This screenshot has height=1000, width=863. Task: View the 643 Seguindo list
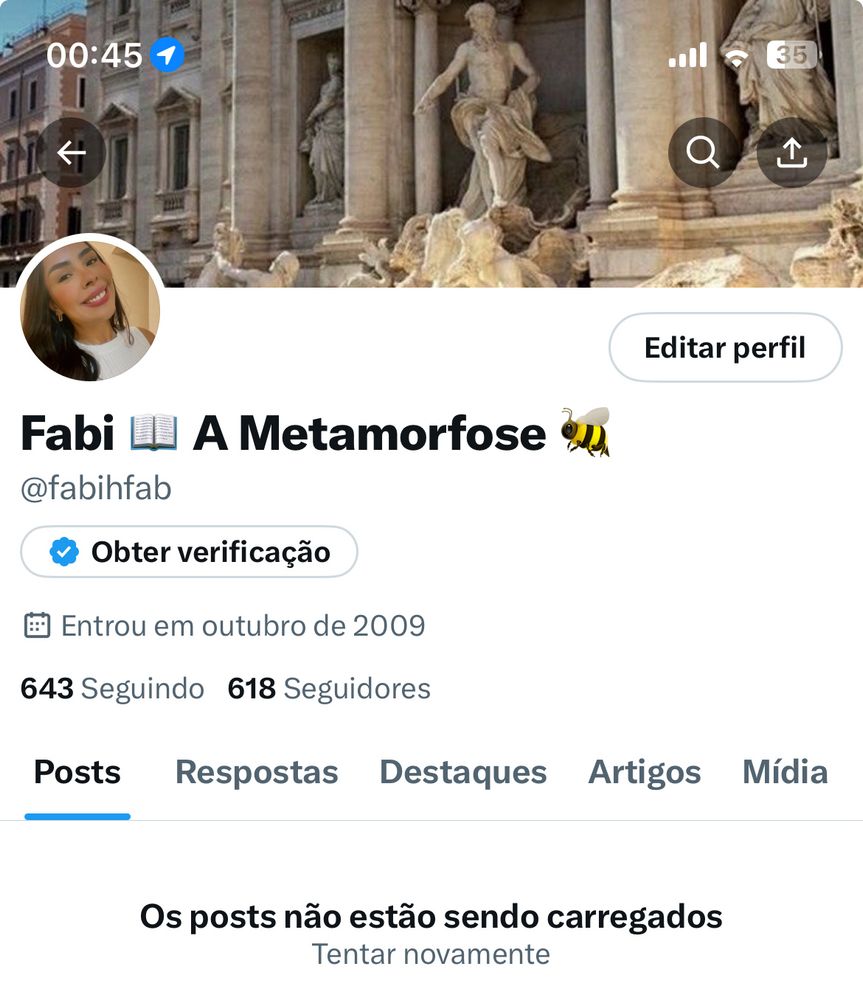coord(112,689)
